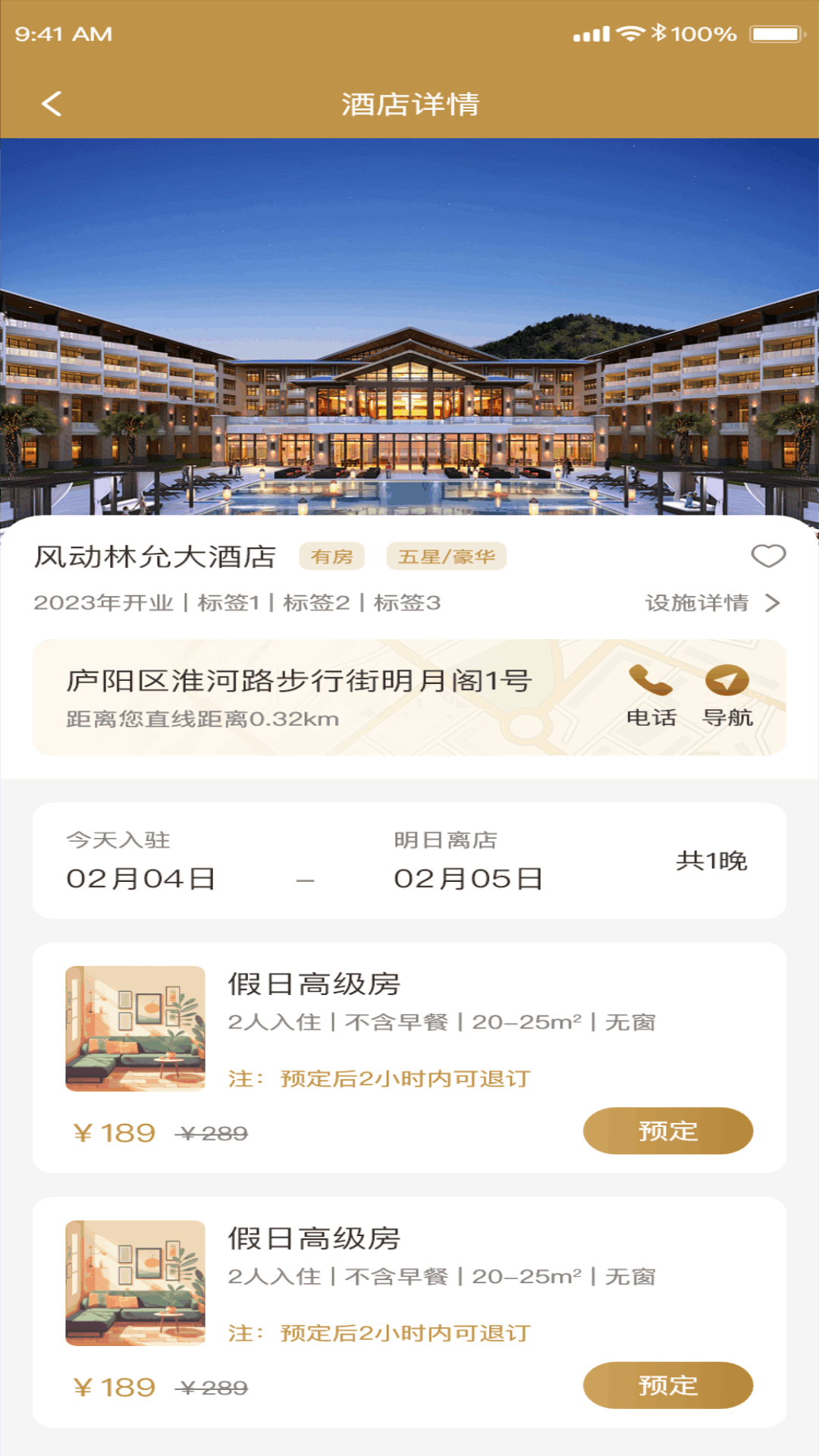The width and height of the screenshot is (819, 1456).
Task: Expand 设施详情 facility details
Action: click(698, 604)
